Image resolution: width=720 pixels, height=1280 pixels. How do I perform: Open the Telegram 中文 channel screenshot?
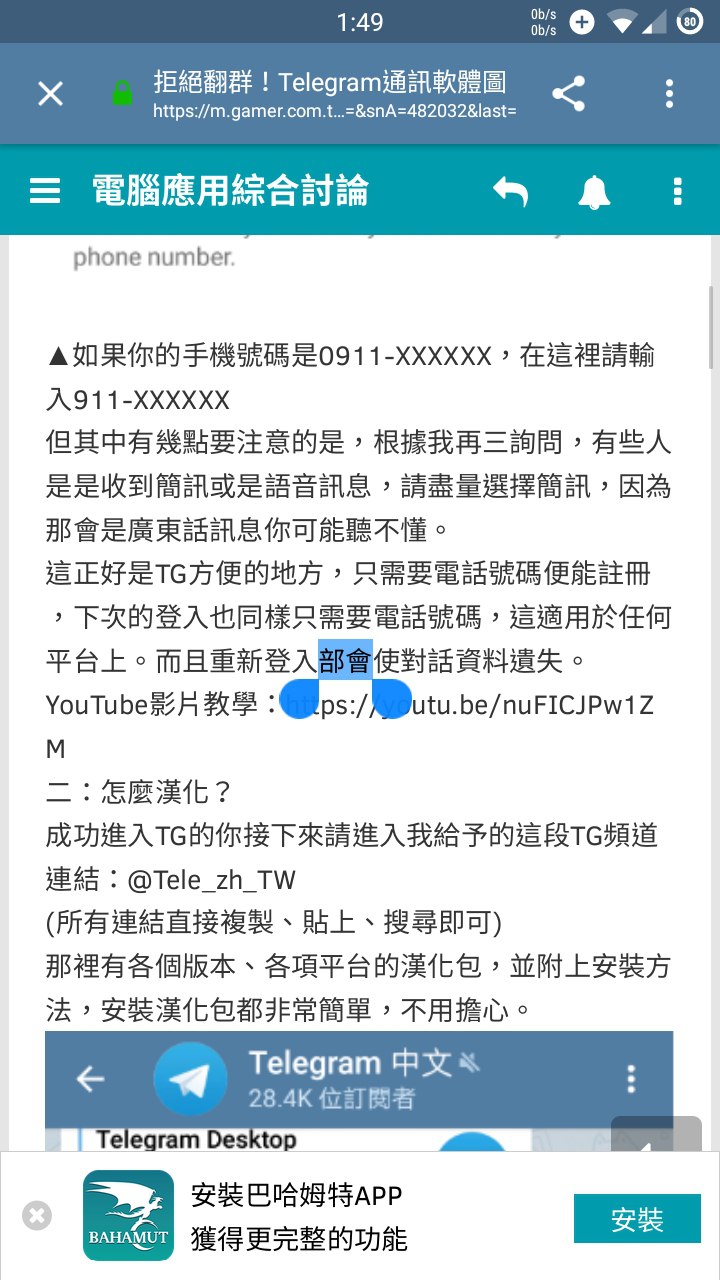click(x=358, y=1088)
